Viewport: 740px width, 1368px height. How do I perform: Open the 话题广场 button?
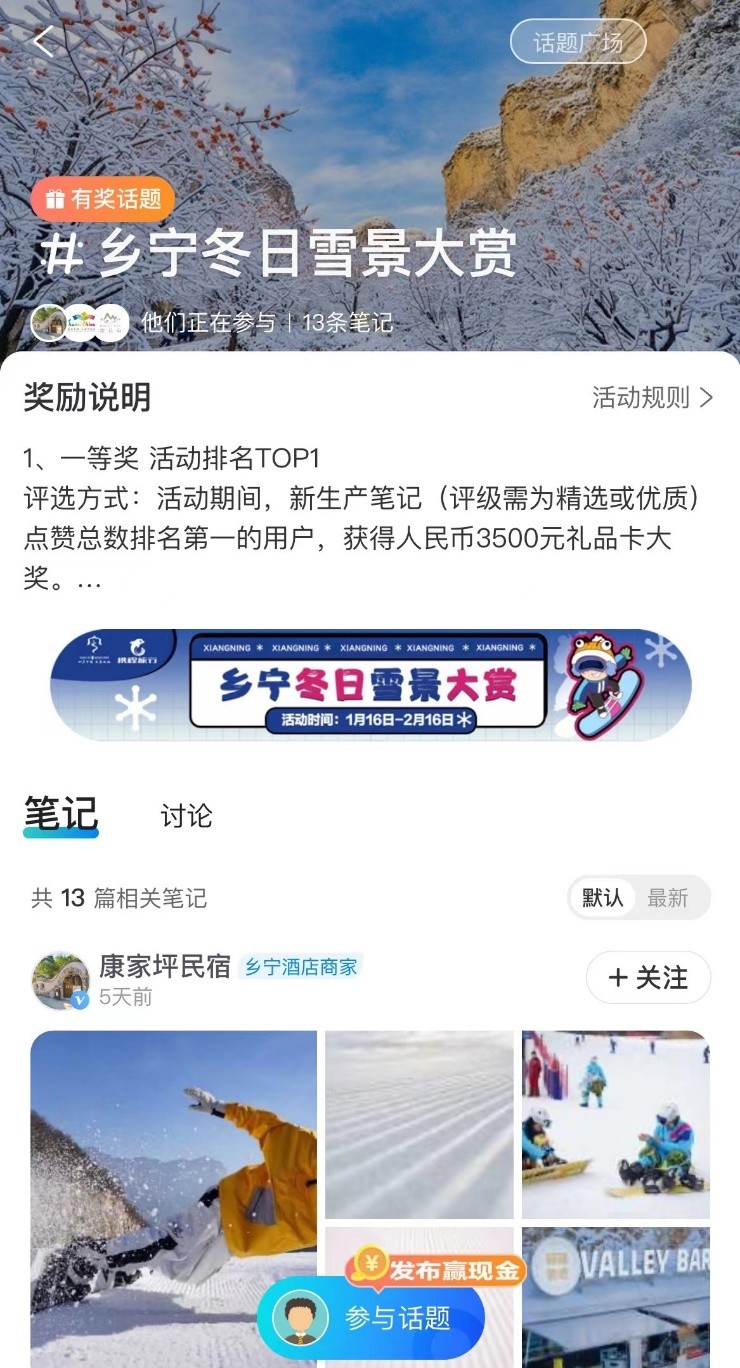578,42
